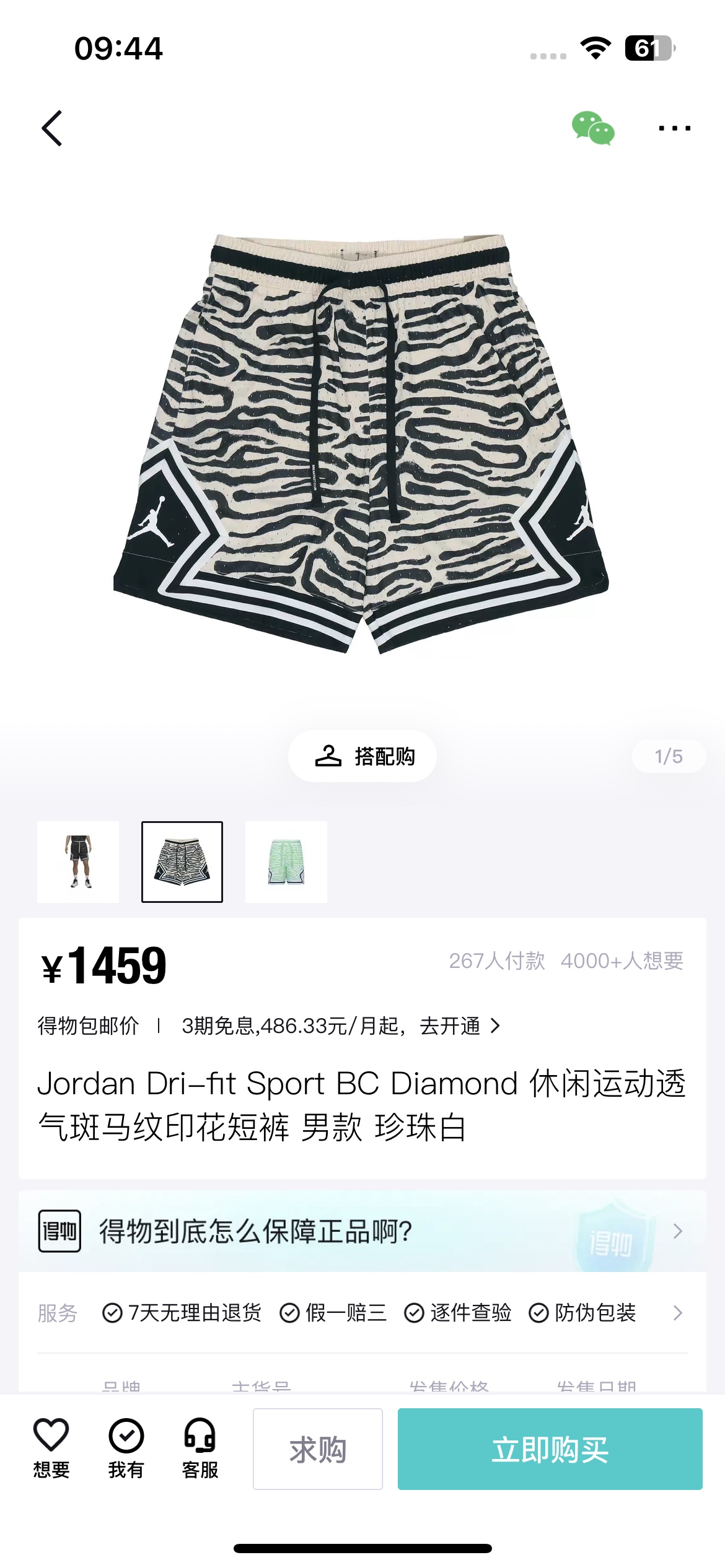
Task: Tap 立即购买 to buy now
Action: coord(550,1449)
